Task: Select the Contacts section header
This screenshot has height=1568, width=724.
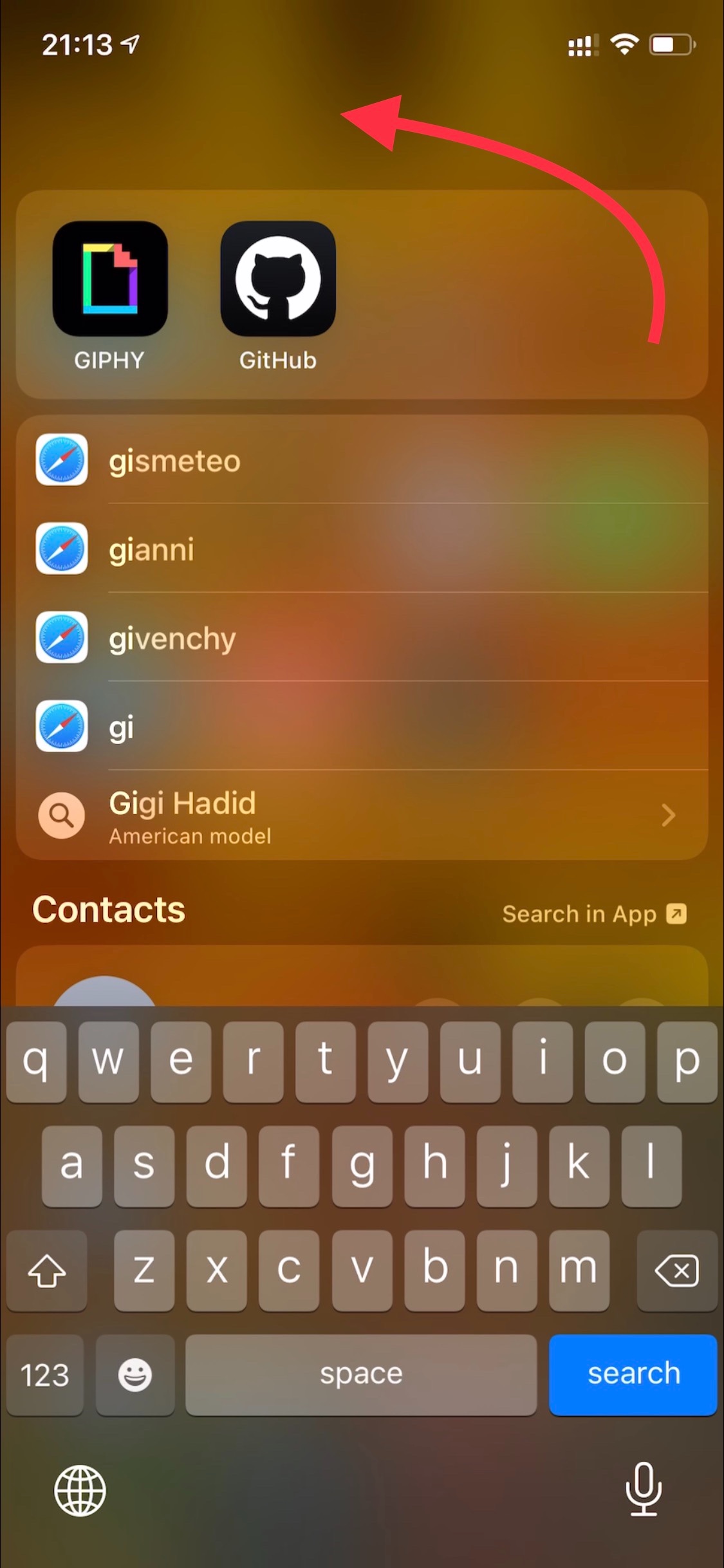Action: tap(108, 910)
